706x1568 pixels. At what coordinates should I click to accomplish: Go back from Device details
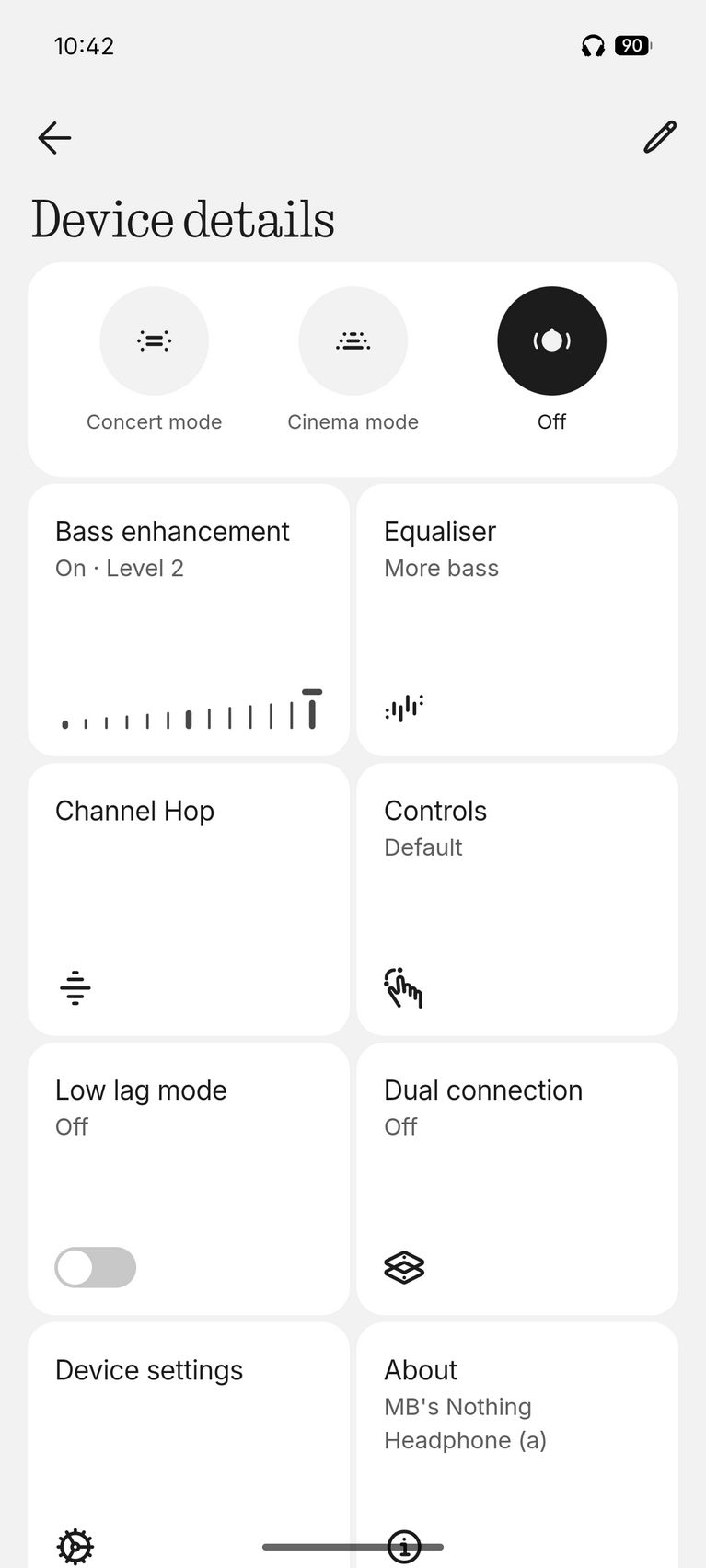pyautogui.click(x=54, y=138)
